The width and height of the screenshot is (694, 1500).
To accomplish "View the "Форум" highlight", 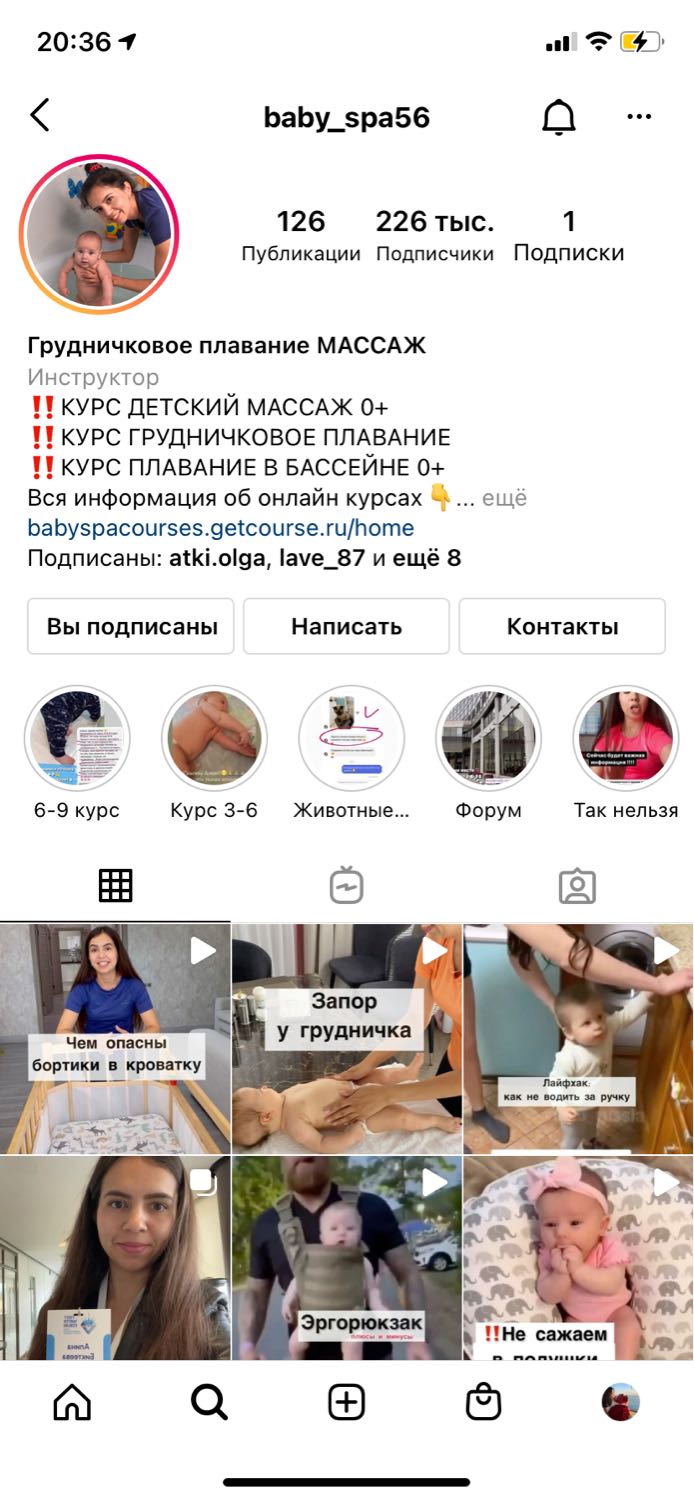I will coord(489,738).
